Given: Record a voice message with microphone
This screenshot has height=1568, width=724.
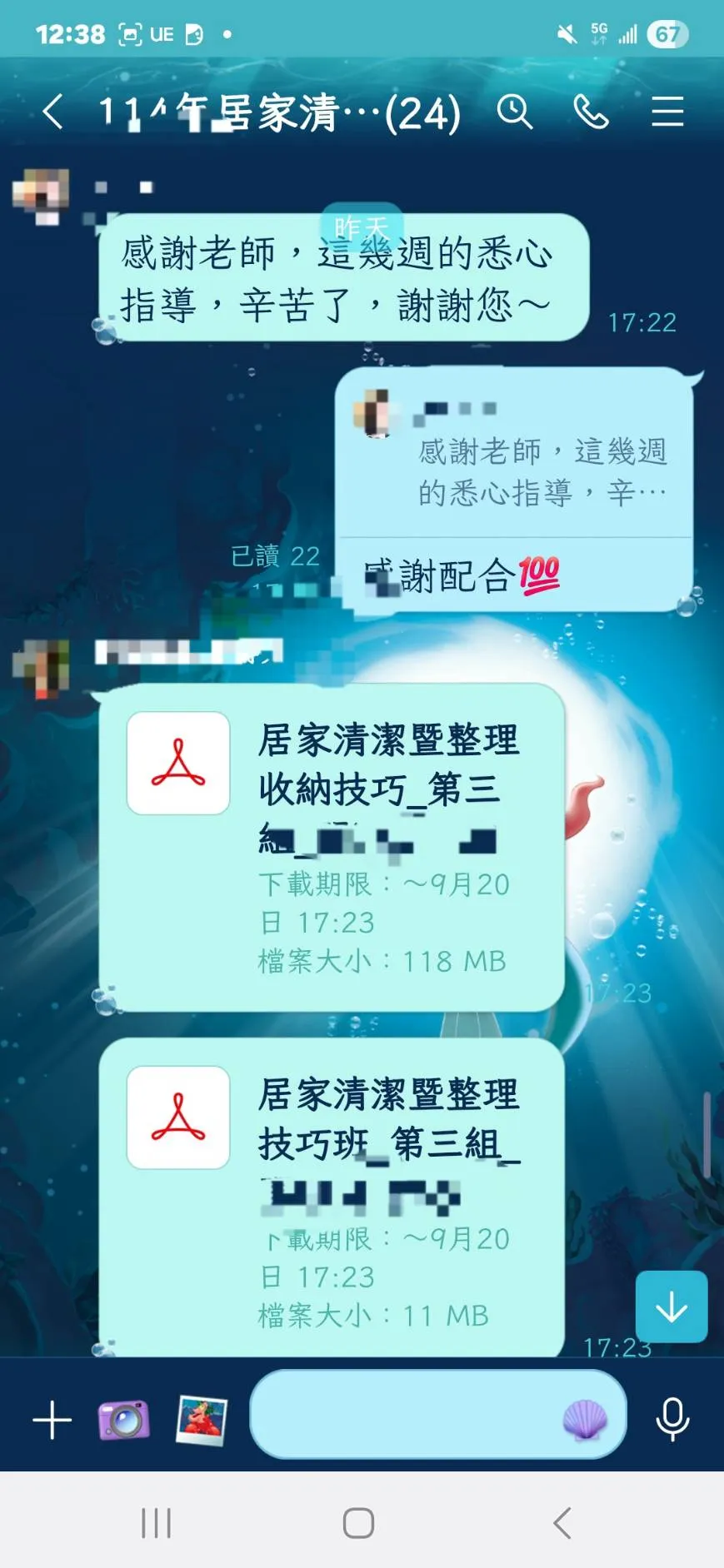Looking at the screenshot, I should pos(672,1418).
